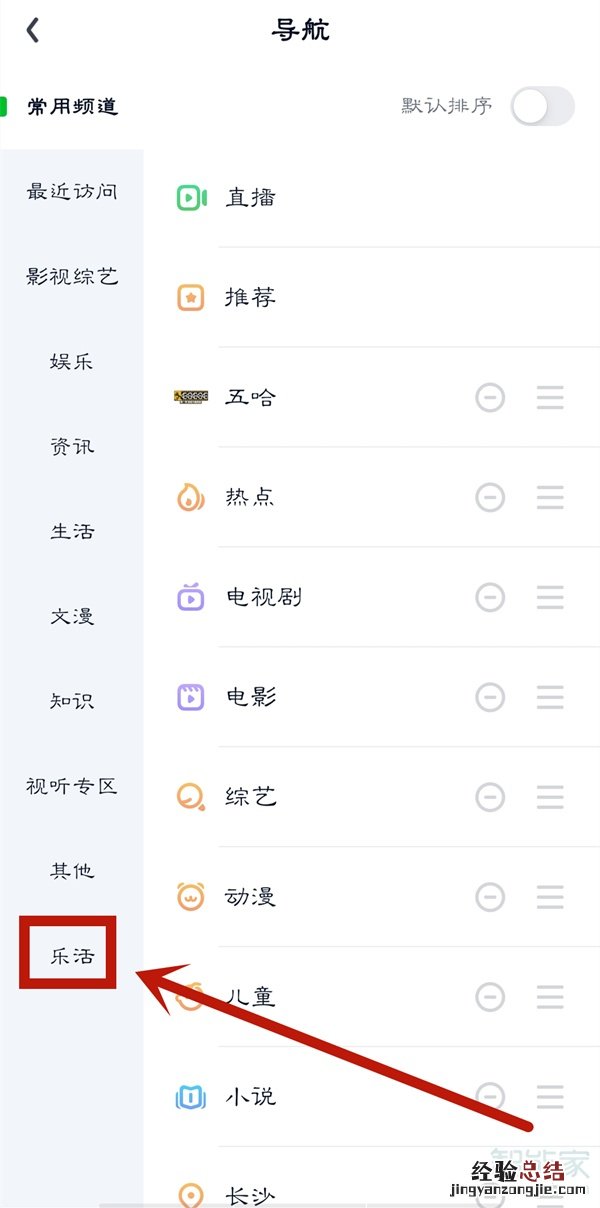Open the 视听专区 category
The width and height of the screenshot is (600, 1208).
point(72,786)
